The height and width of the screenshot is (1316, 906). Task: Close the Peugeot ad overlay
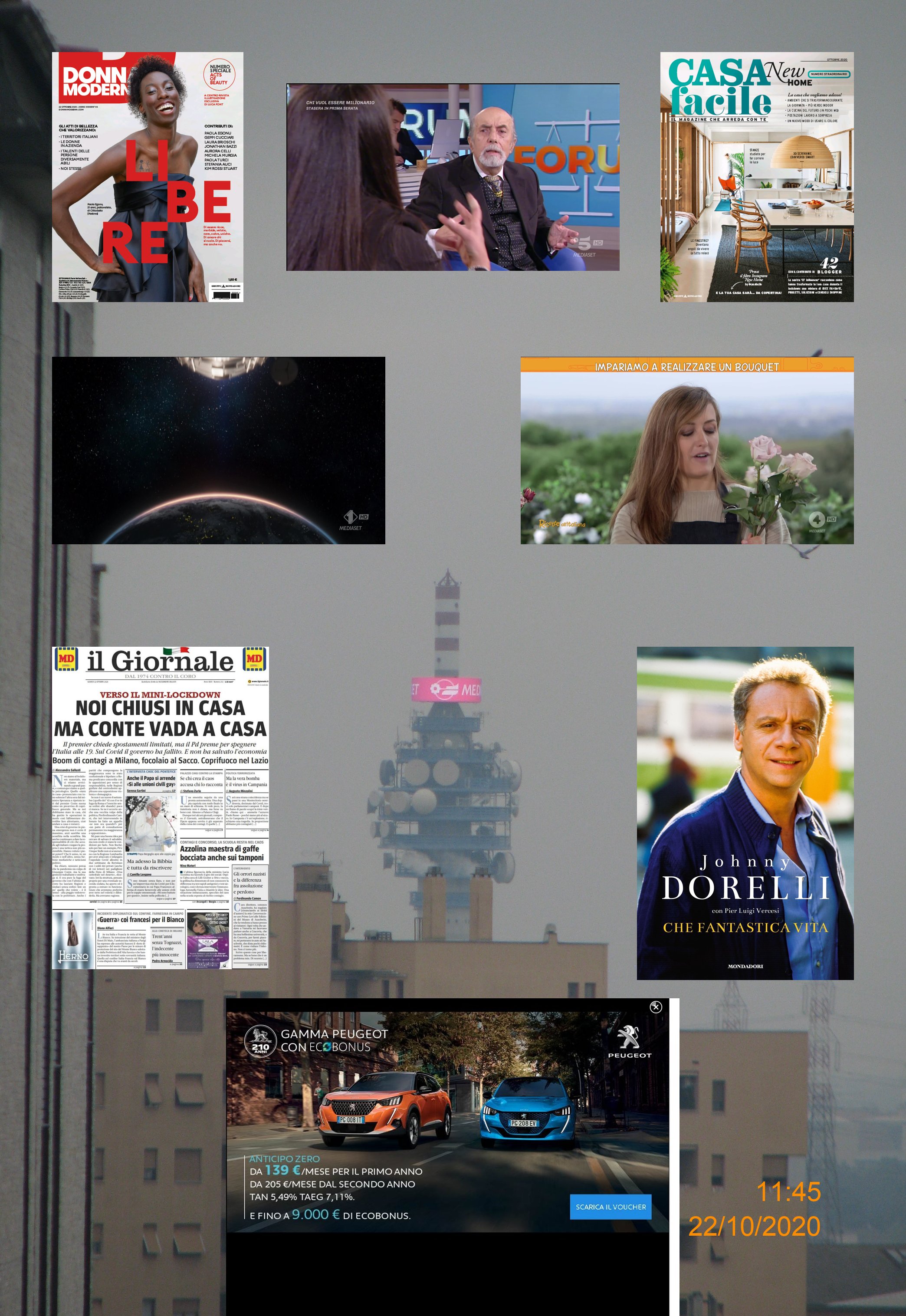[656, 1007]
